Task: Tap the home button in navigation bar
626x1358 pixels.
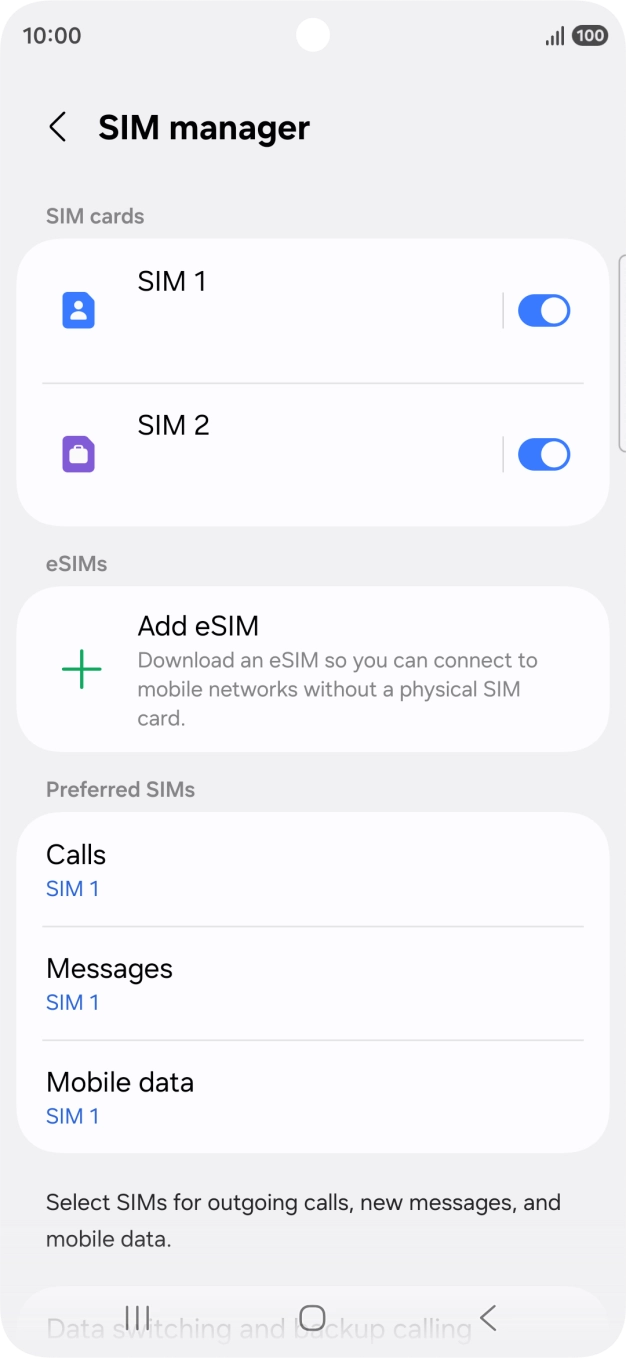Action: 313,1318
